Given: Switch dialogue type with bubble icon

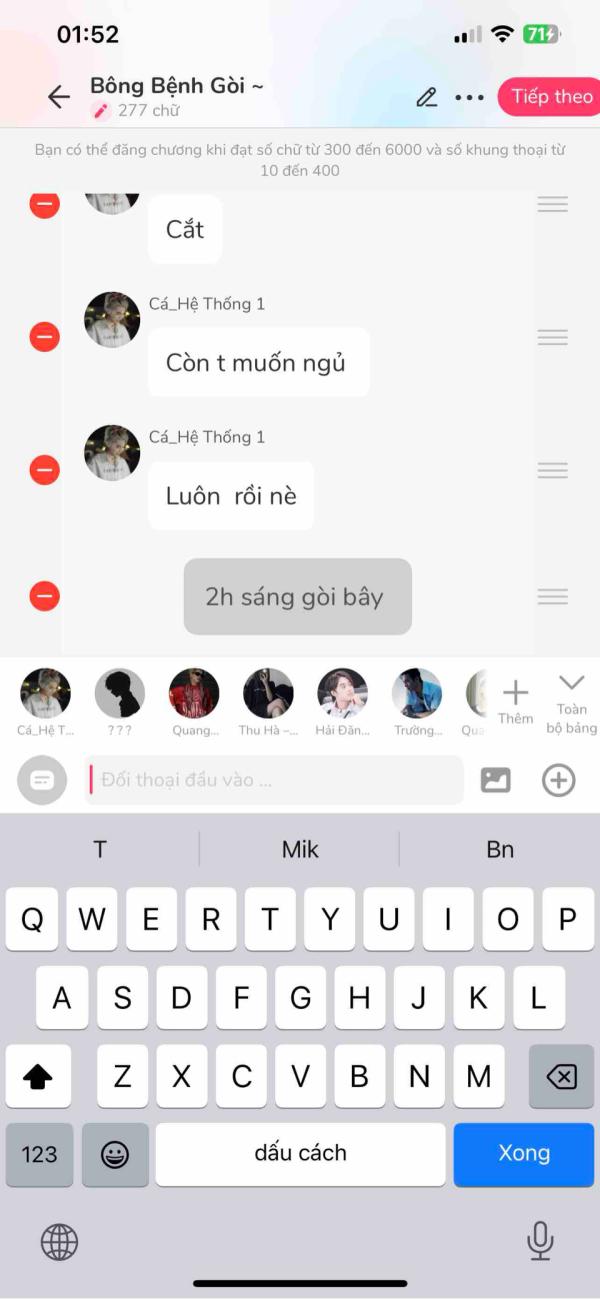Looking at the screenshot, I should tap(42, 780).
